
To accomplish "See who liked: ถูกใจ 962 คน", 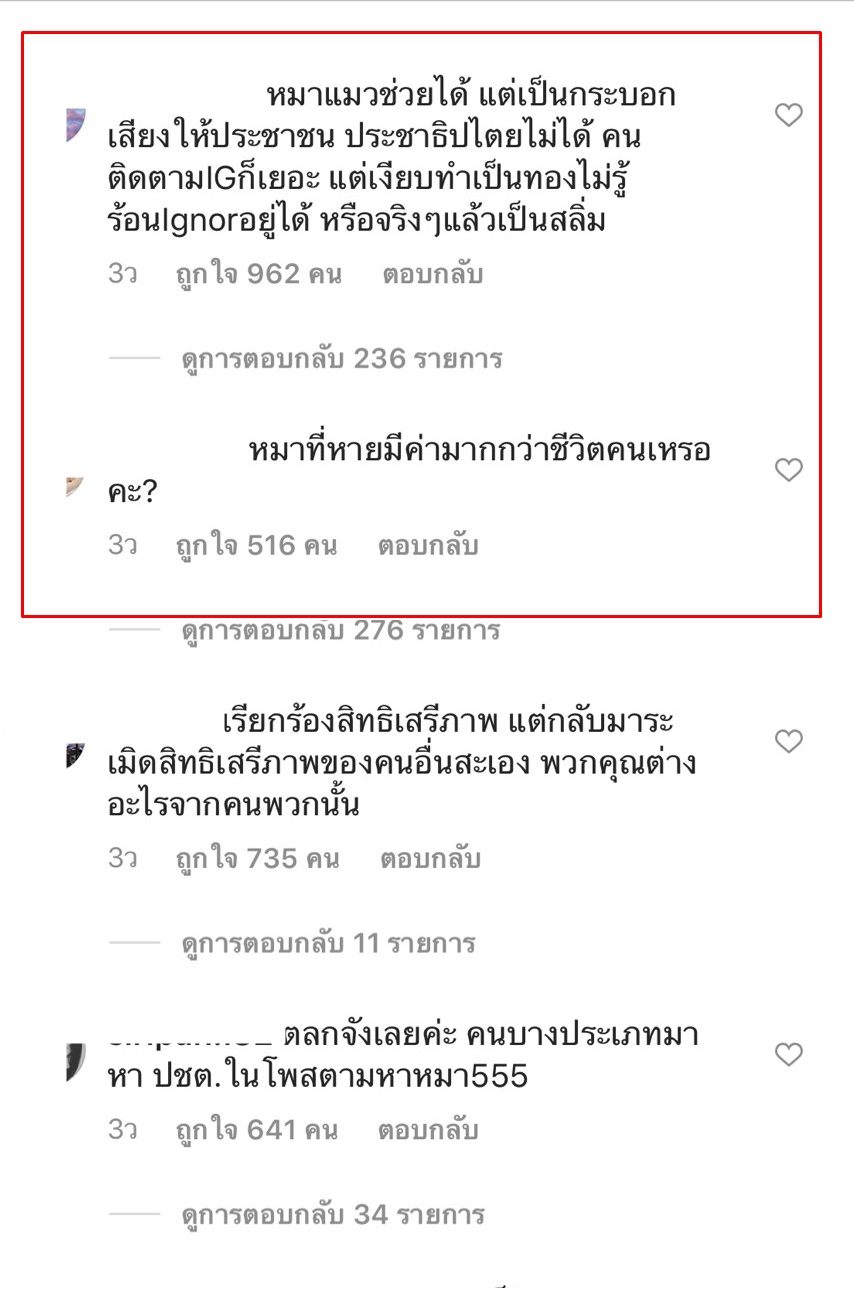I will (258, 274).
